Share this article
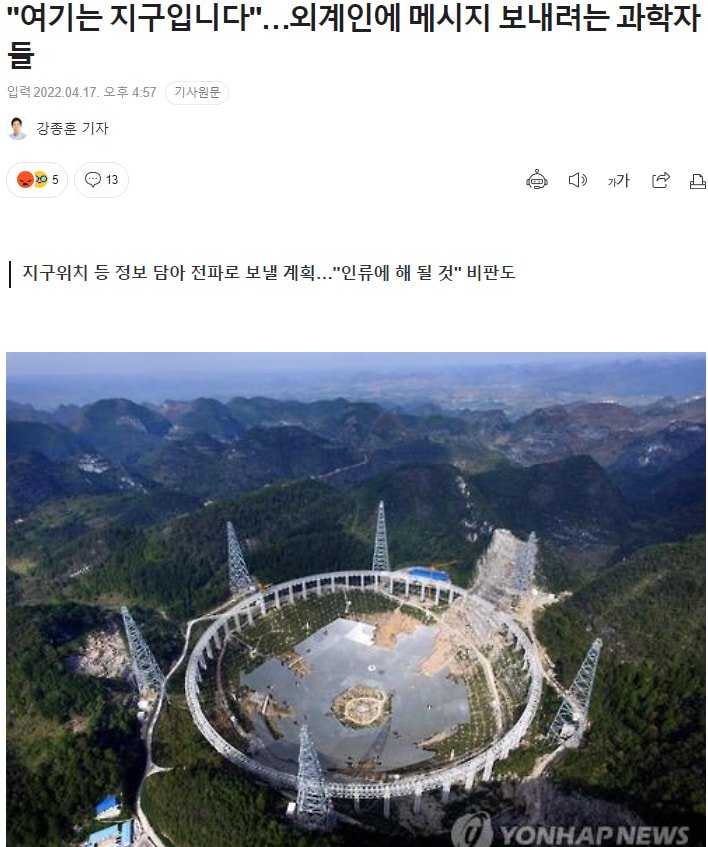The image size is (708, 847). 660,180
